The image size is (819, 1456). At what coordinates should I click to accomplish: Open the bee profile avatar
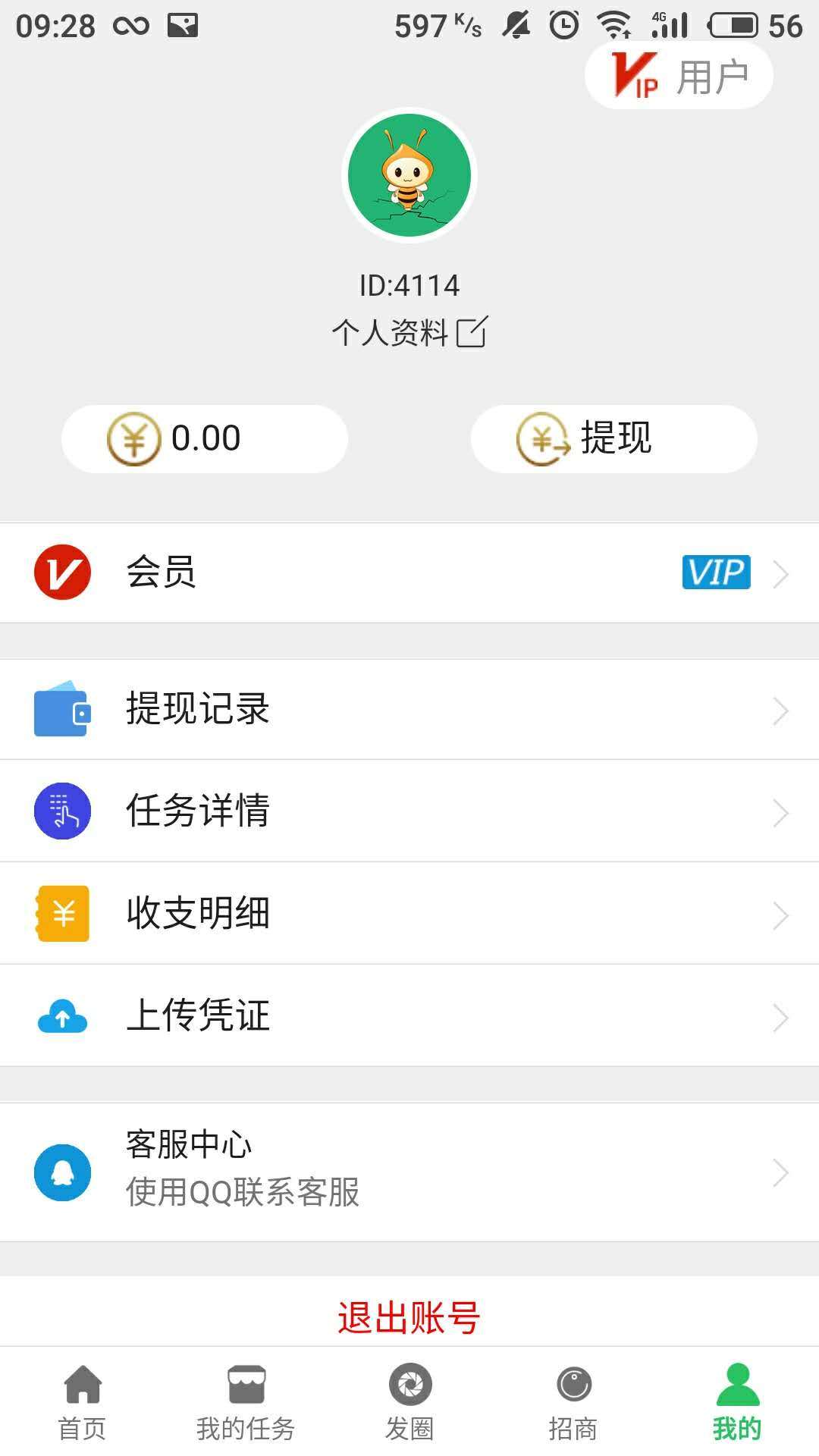pos(409,175)
